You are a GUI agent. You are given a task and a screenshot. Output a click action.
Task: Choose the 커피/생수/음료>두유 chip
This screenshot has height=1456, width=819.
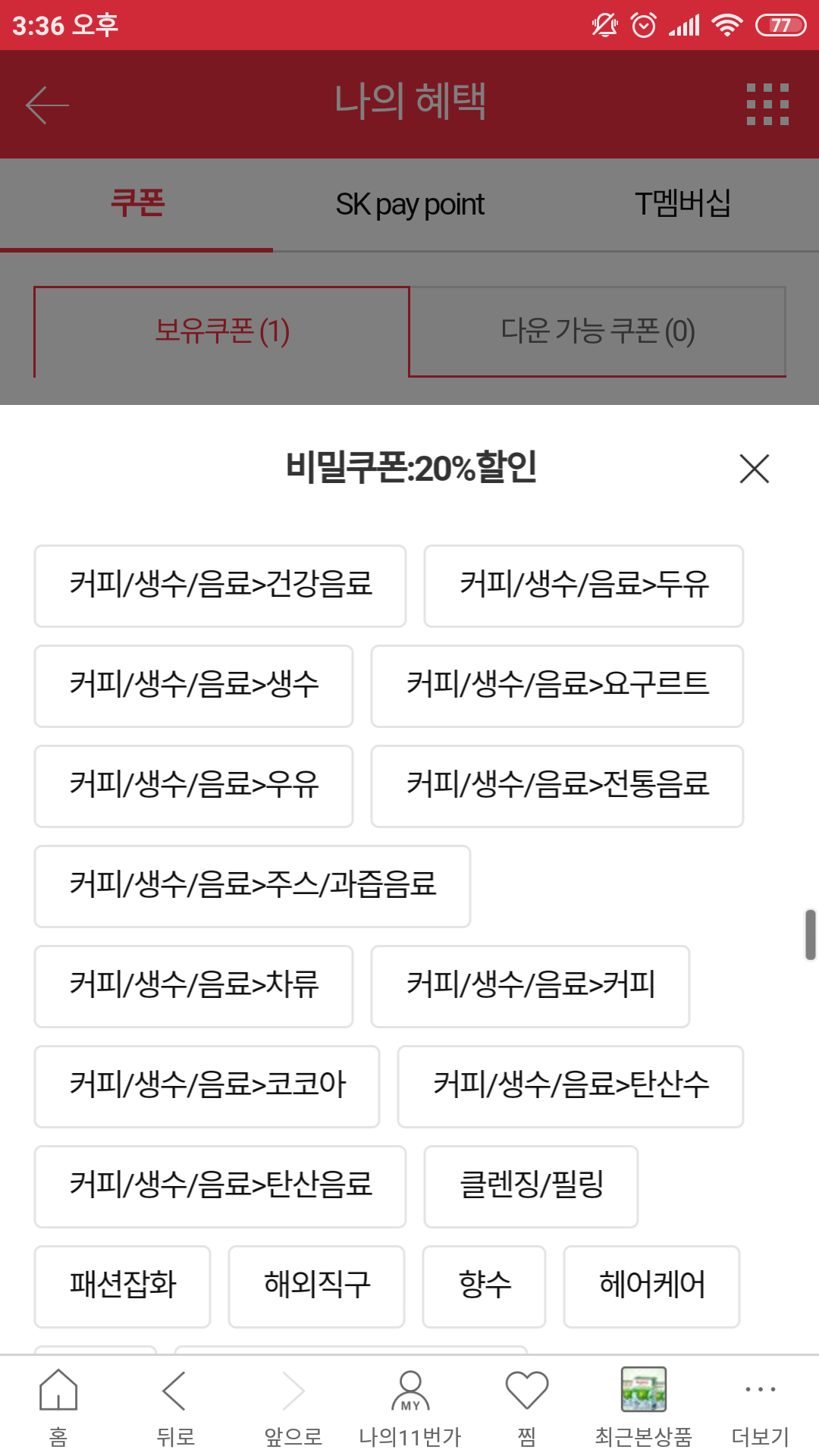pyautogui.click(x=583, y=585)
